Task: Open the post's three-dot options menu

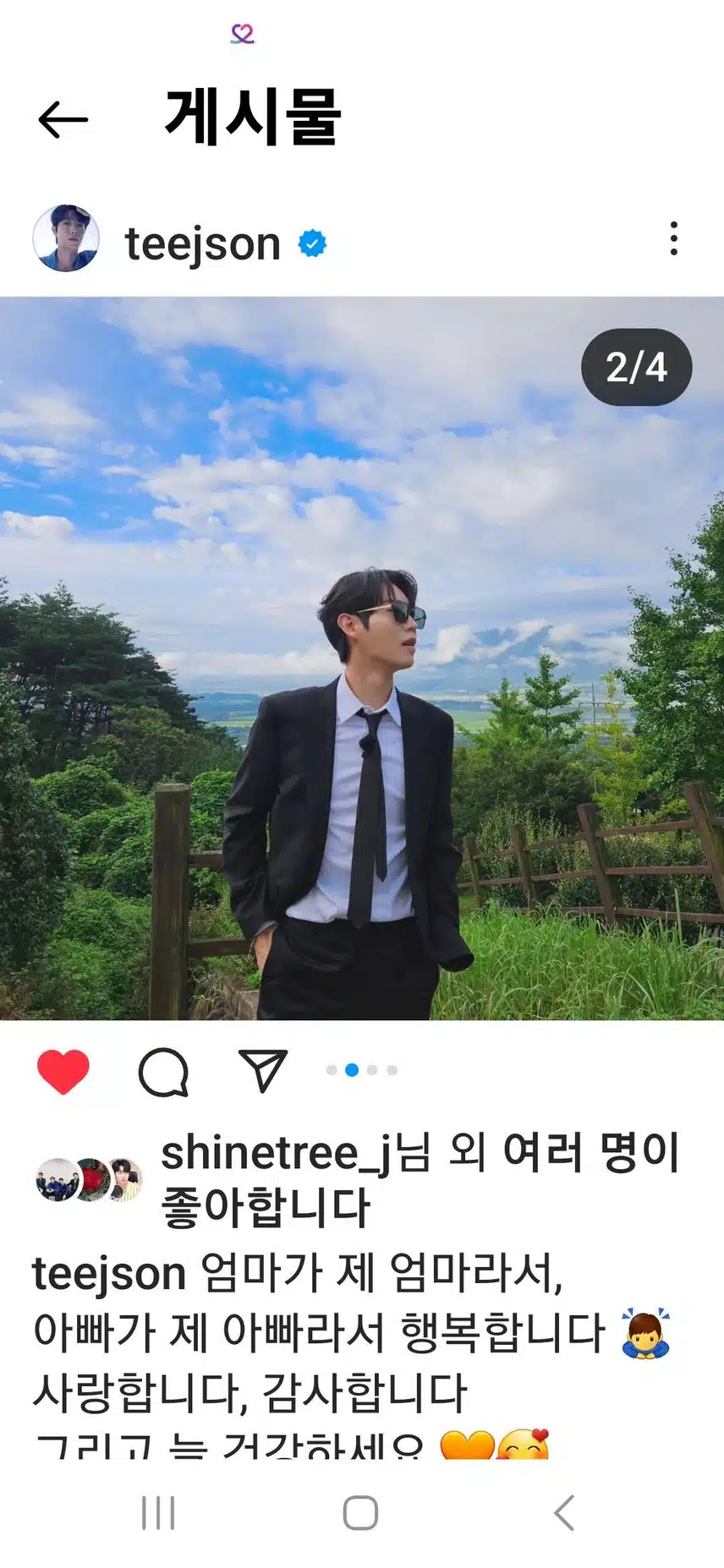Action: (x=673, y=239)
